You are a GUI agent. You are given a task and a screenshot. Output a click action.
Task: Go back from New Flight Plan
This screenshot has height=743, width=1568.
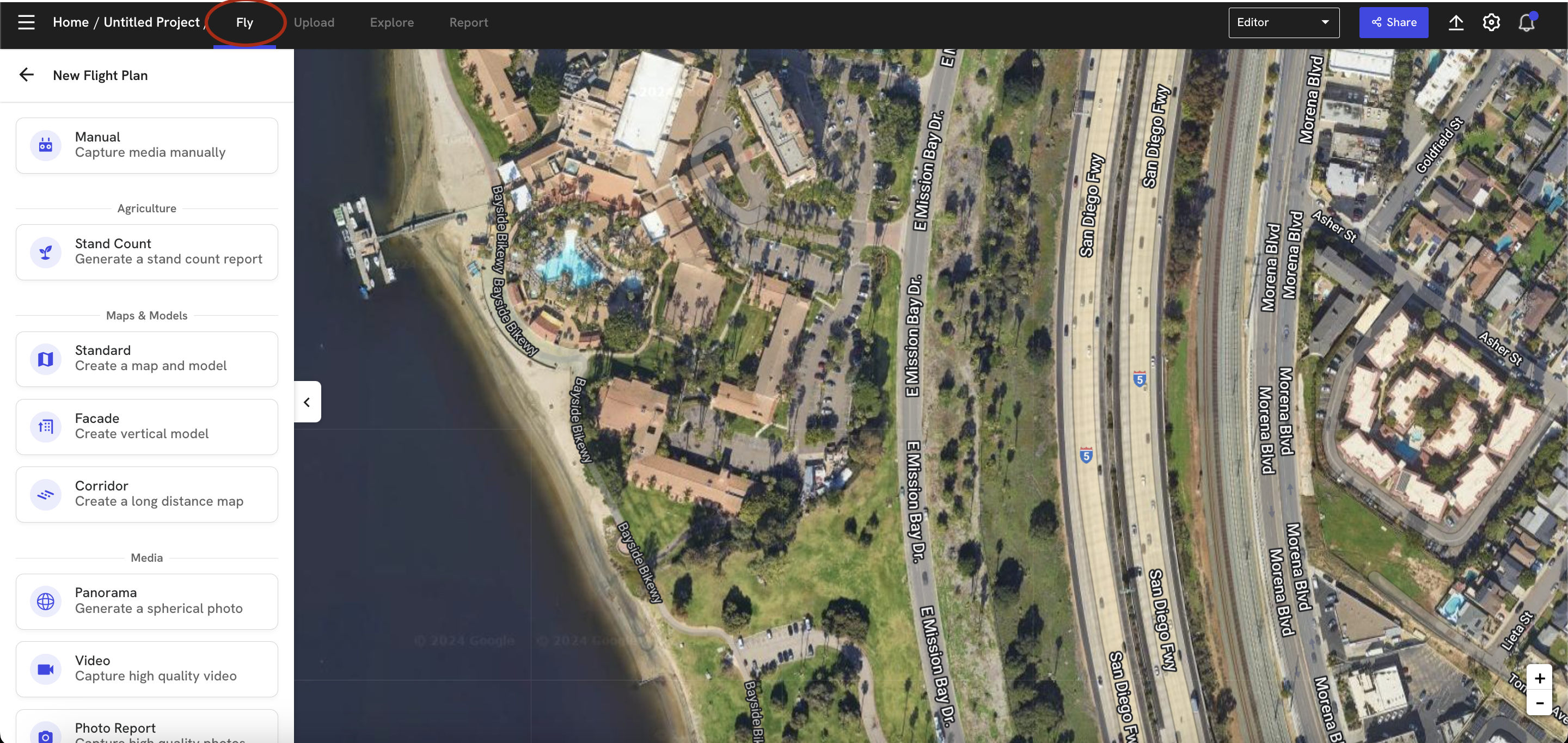pyautogui.click(x=26, y=75)
